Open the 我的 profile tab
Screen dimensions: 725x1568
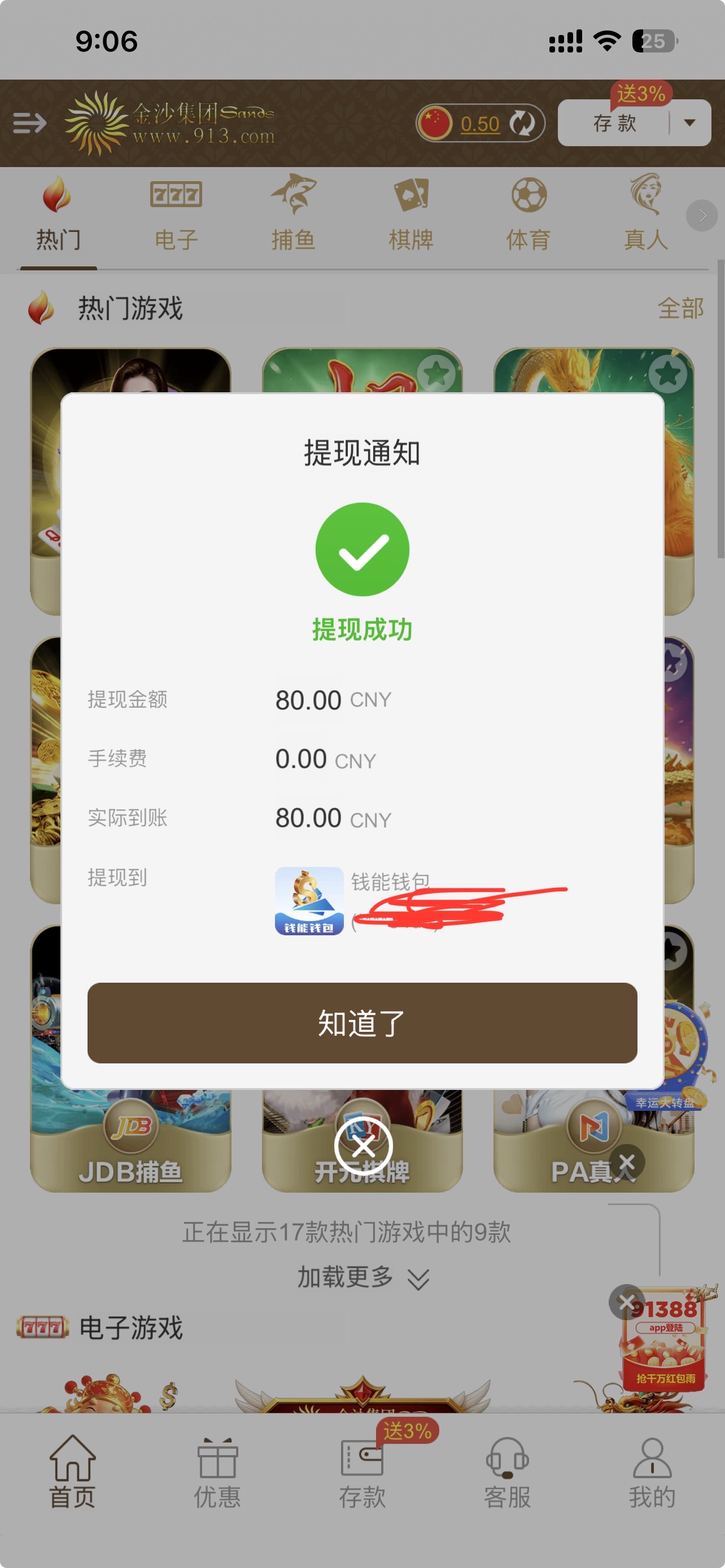click(x=652, y=1470)
